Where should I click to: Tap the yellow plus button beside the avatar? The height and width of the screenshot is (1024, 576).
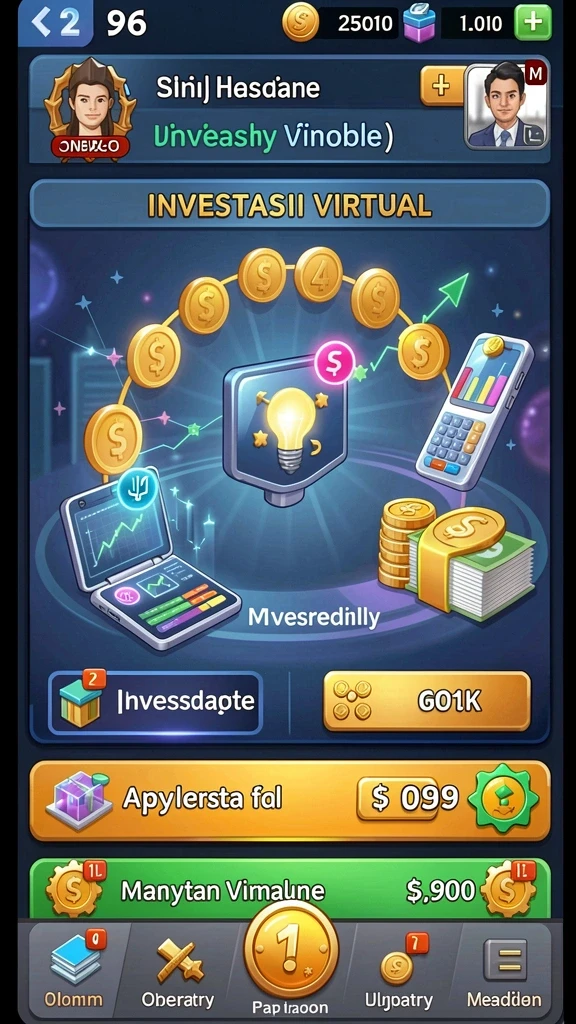[x=441, y=86]
